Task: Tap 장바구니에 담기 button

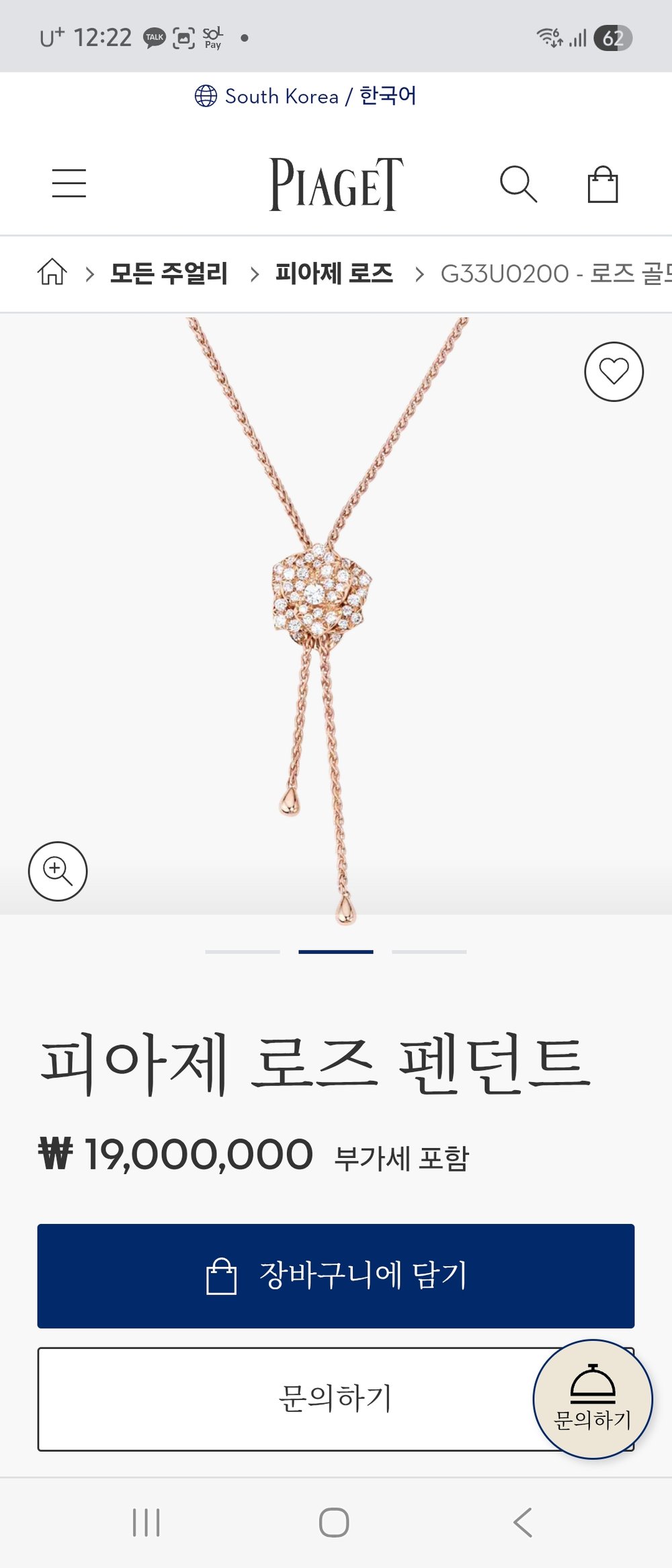Action: point(335,1276)
